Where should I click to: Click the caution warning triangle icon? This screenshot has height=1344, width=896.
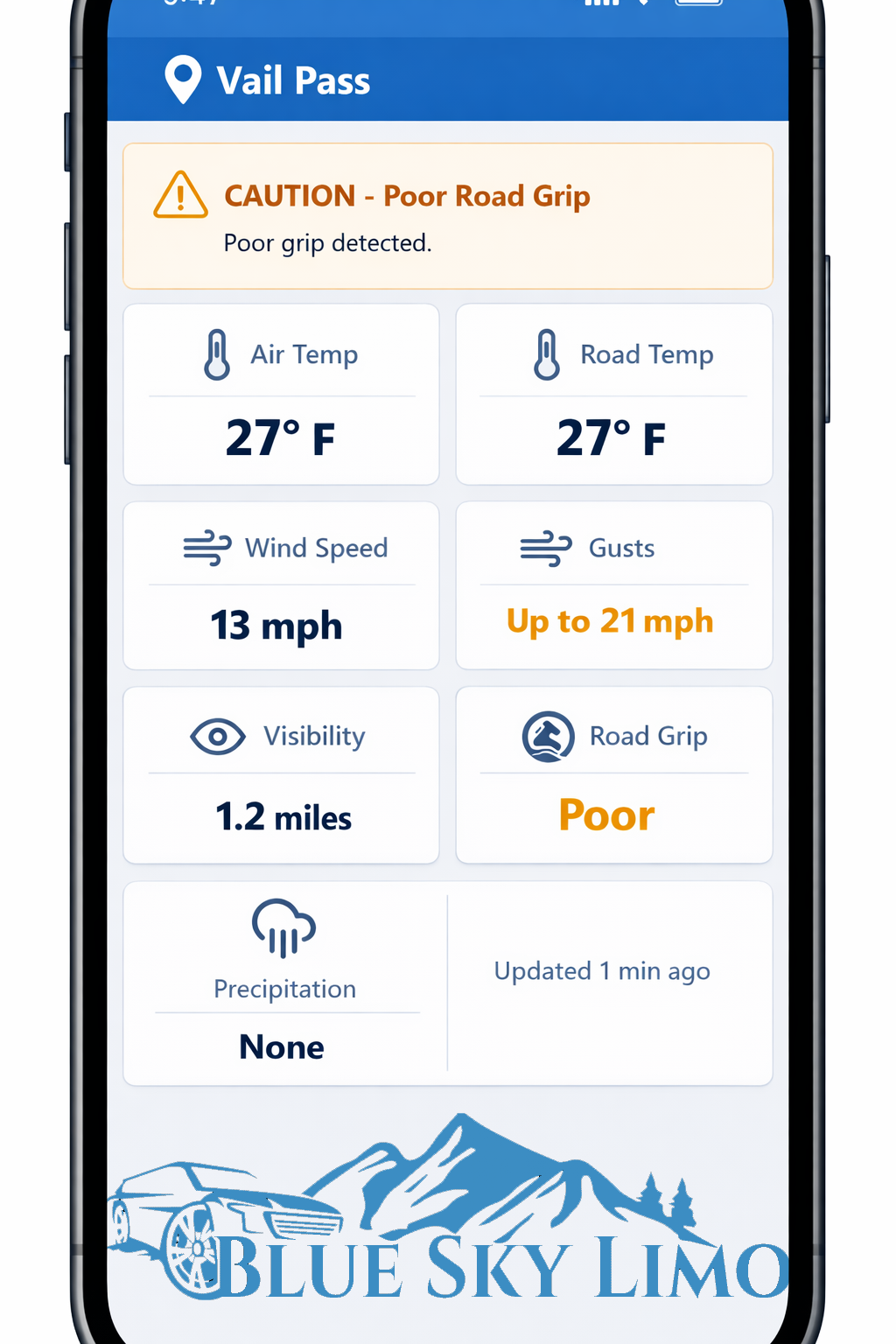tap(179, 196)
